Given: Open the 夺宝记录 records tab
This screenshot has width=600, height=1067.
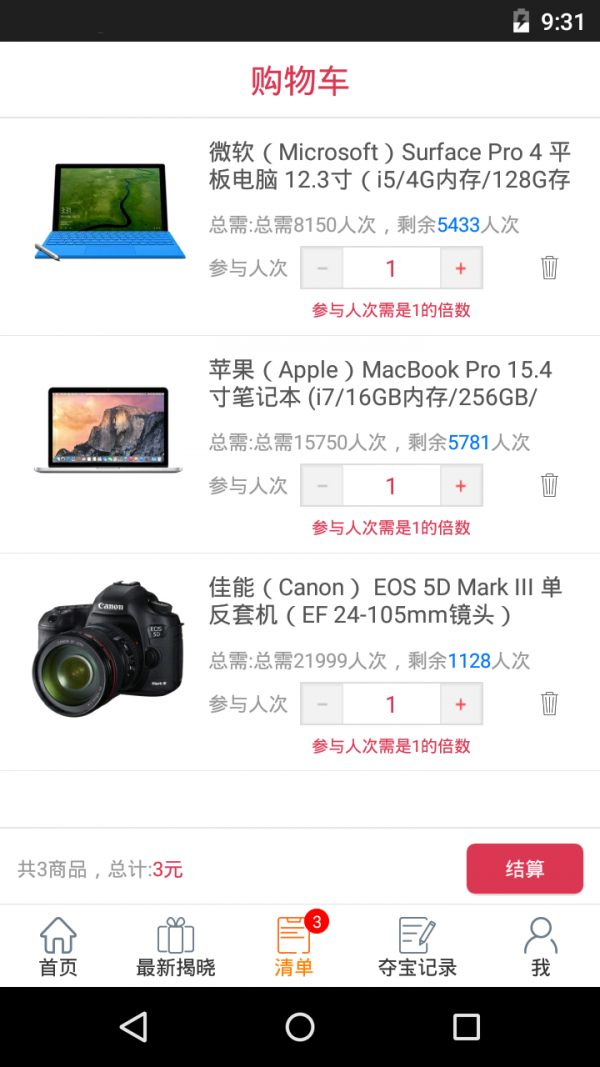Looking at the screenshot, I should tap(417, 947).
